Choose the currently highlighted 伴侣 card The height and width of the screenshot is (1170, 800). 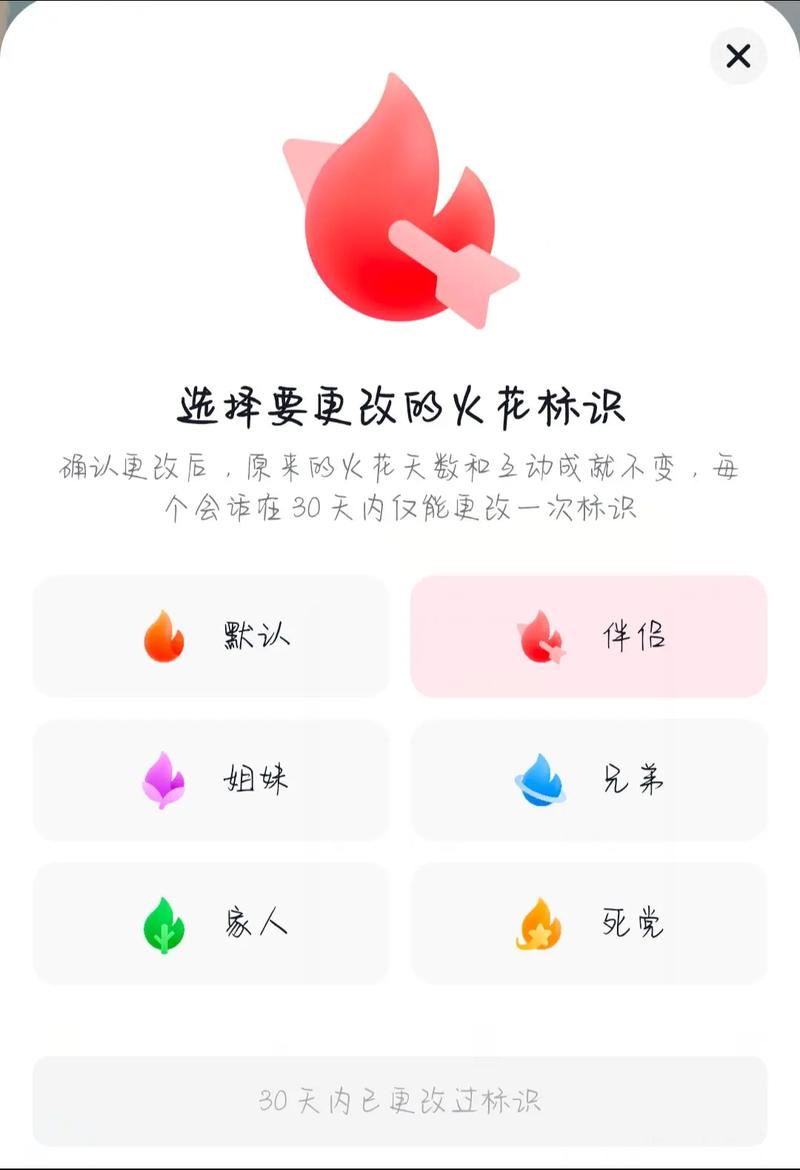coord(588,637)
